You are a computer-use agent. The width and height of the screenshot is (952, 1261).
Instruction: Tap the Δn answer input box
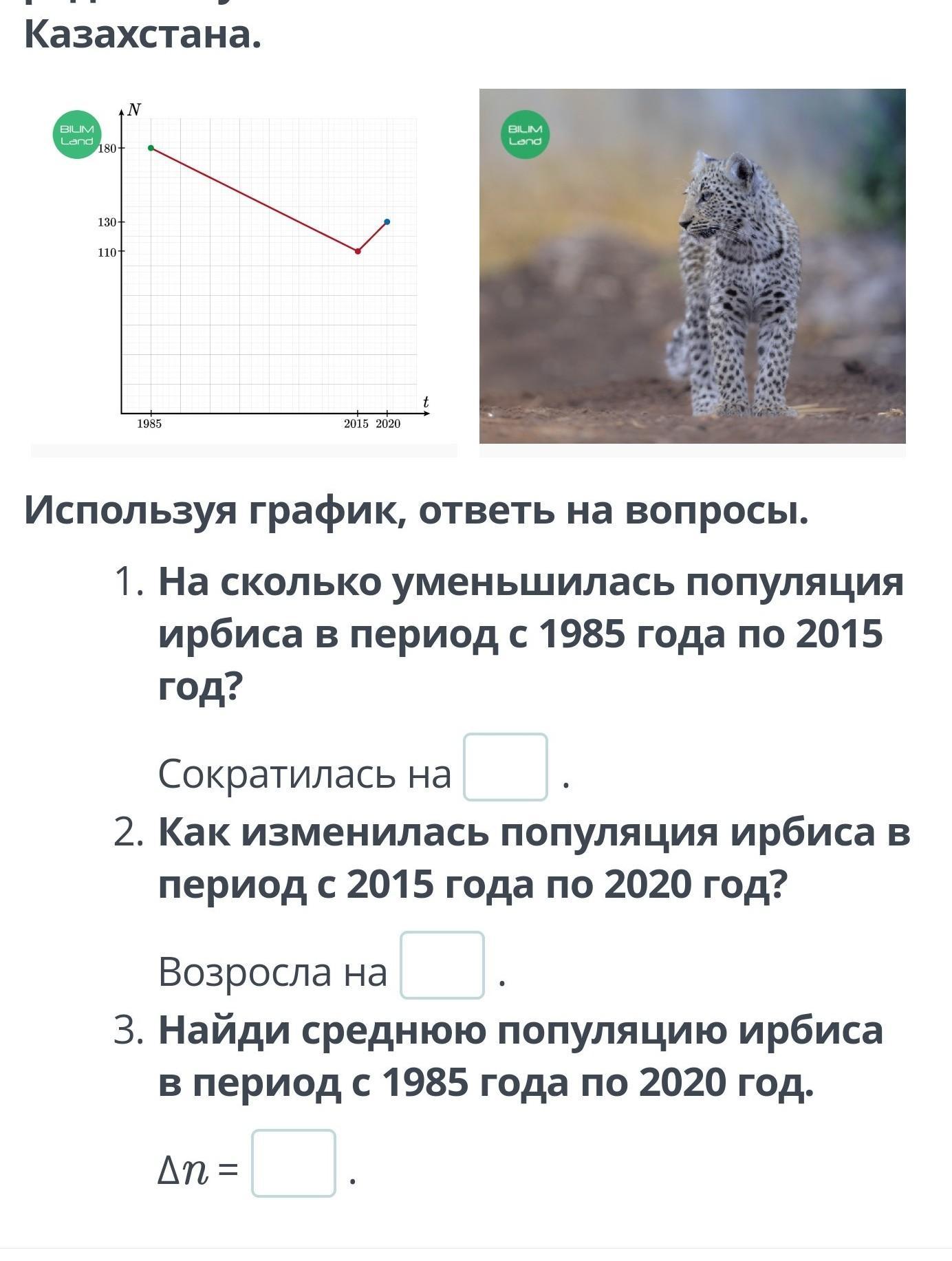coord(294,1163)
